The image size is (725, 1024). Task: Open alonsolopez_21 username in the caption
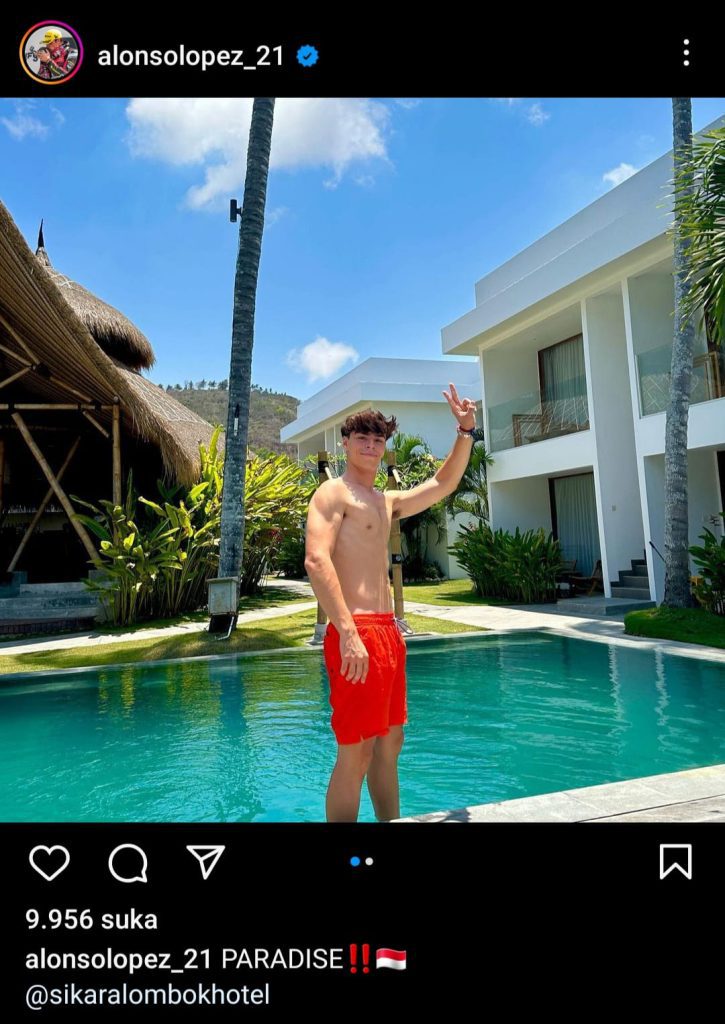118,959
